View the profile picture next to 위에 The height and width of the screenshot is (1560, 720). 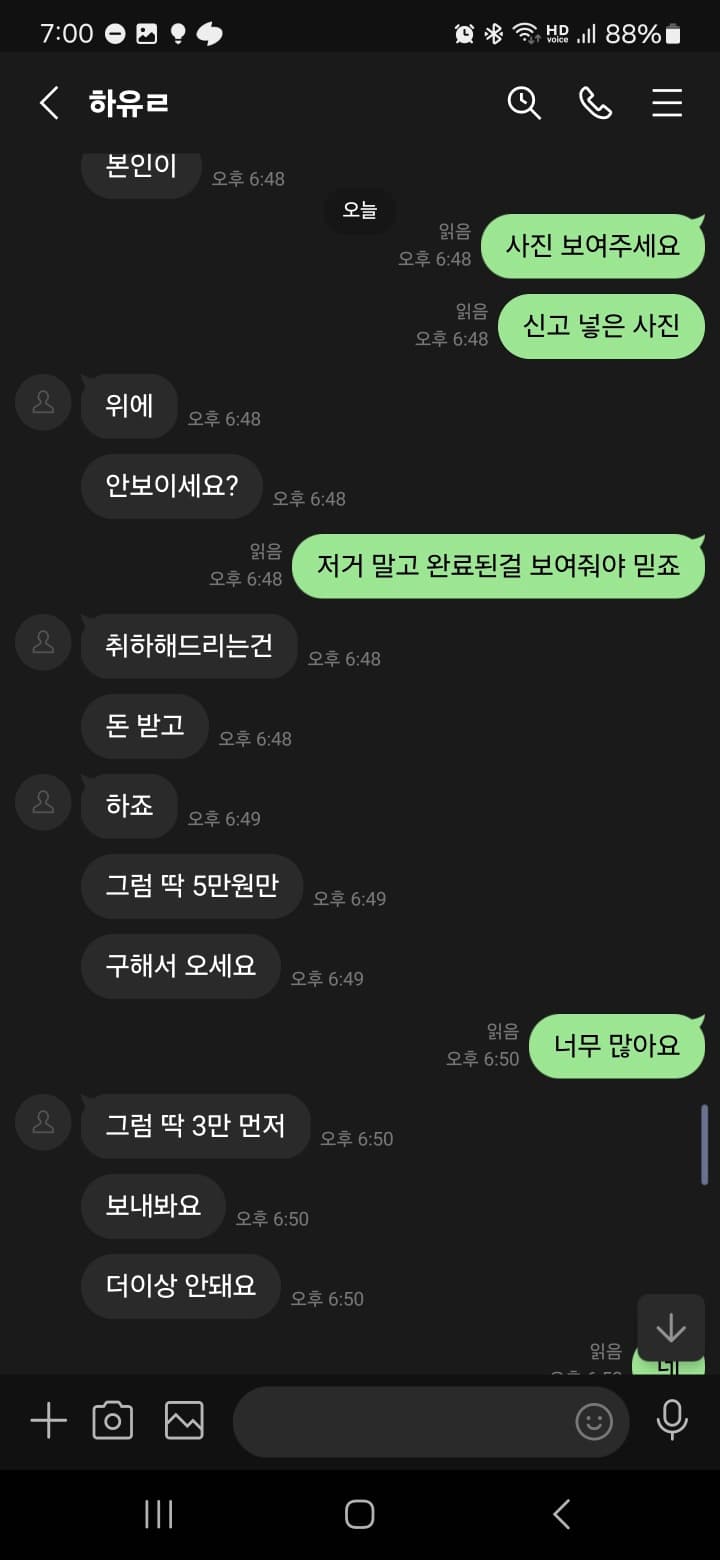(x=43, y=402)
